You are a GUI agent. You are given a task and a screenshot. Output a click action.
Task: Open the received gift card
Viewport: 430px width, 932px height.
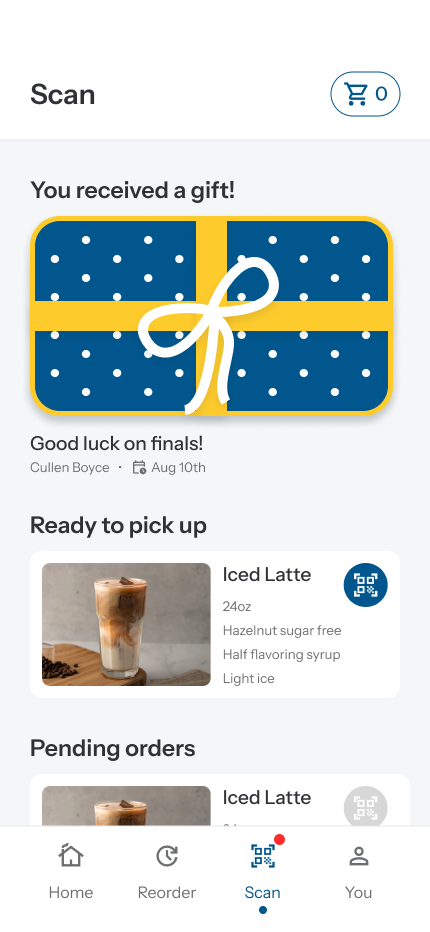(212, 315)
